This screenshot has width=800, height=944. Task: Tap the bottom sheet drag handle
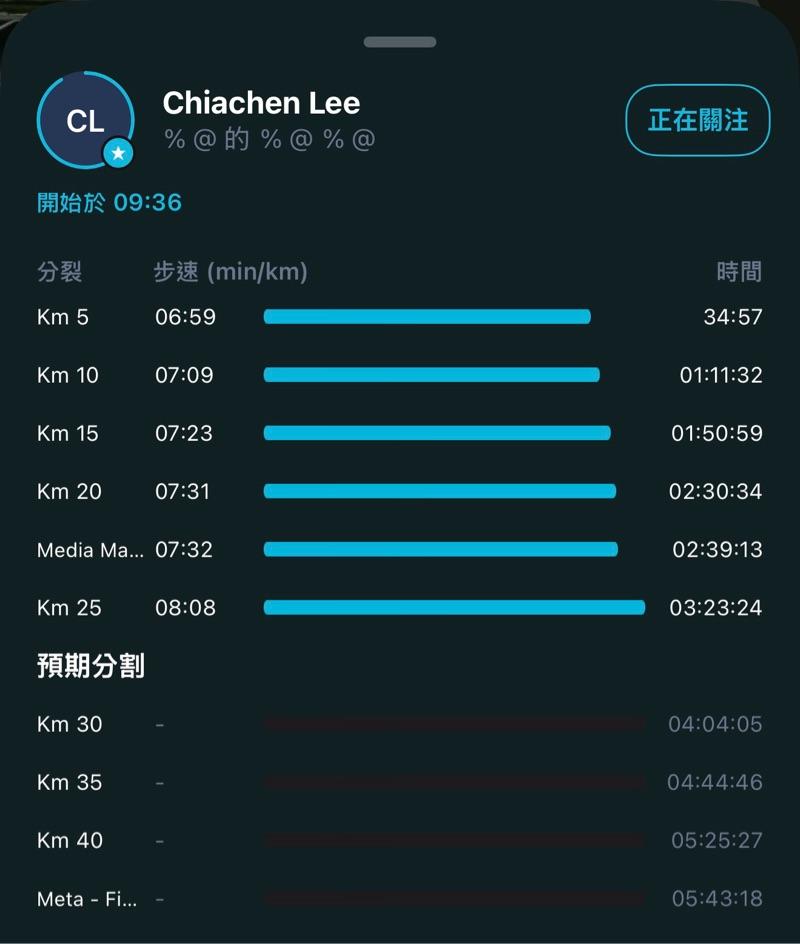(399, 42)
